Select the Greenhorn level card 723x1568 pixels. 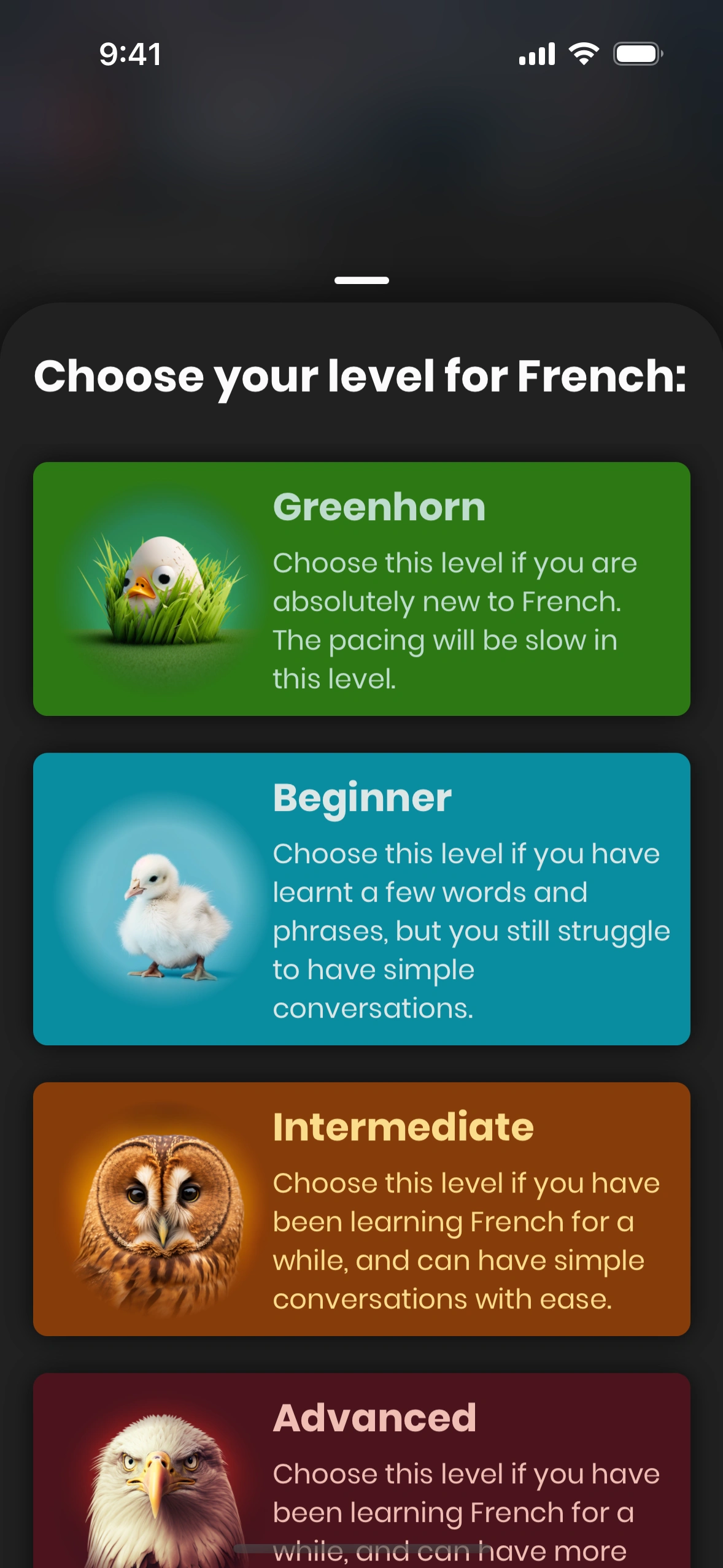click(x=361, y=589)
